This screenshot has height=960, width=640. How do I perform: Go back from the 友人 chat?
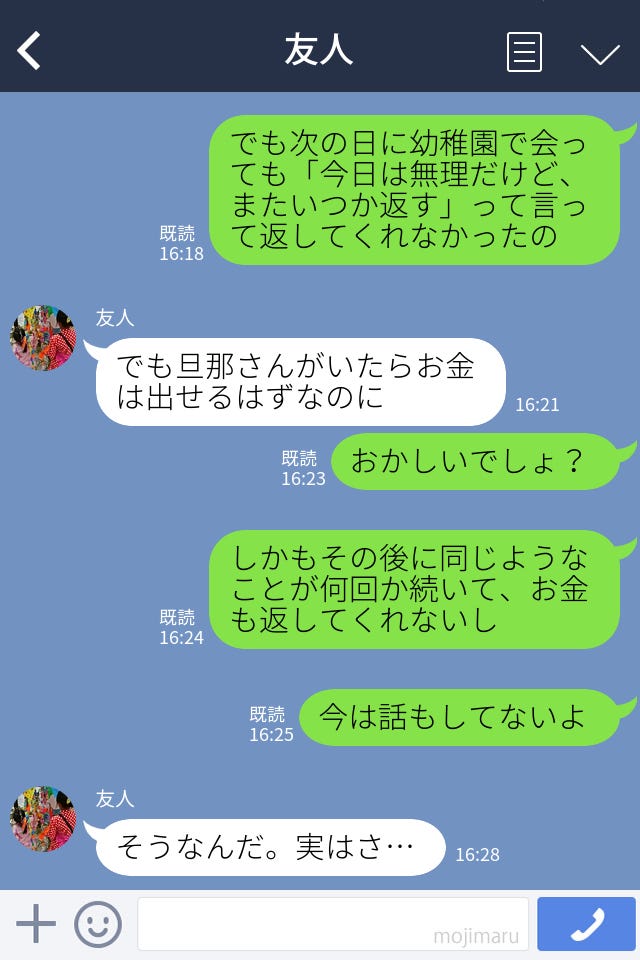(30, 51)
